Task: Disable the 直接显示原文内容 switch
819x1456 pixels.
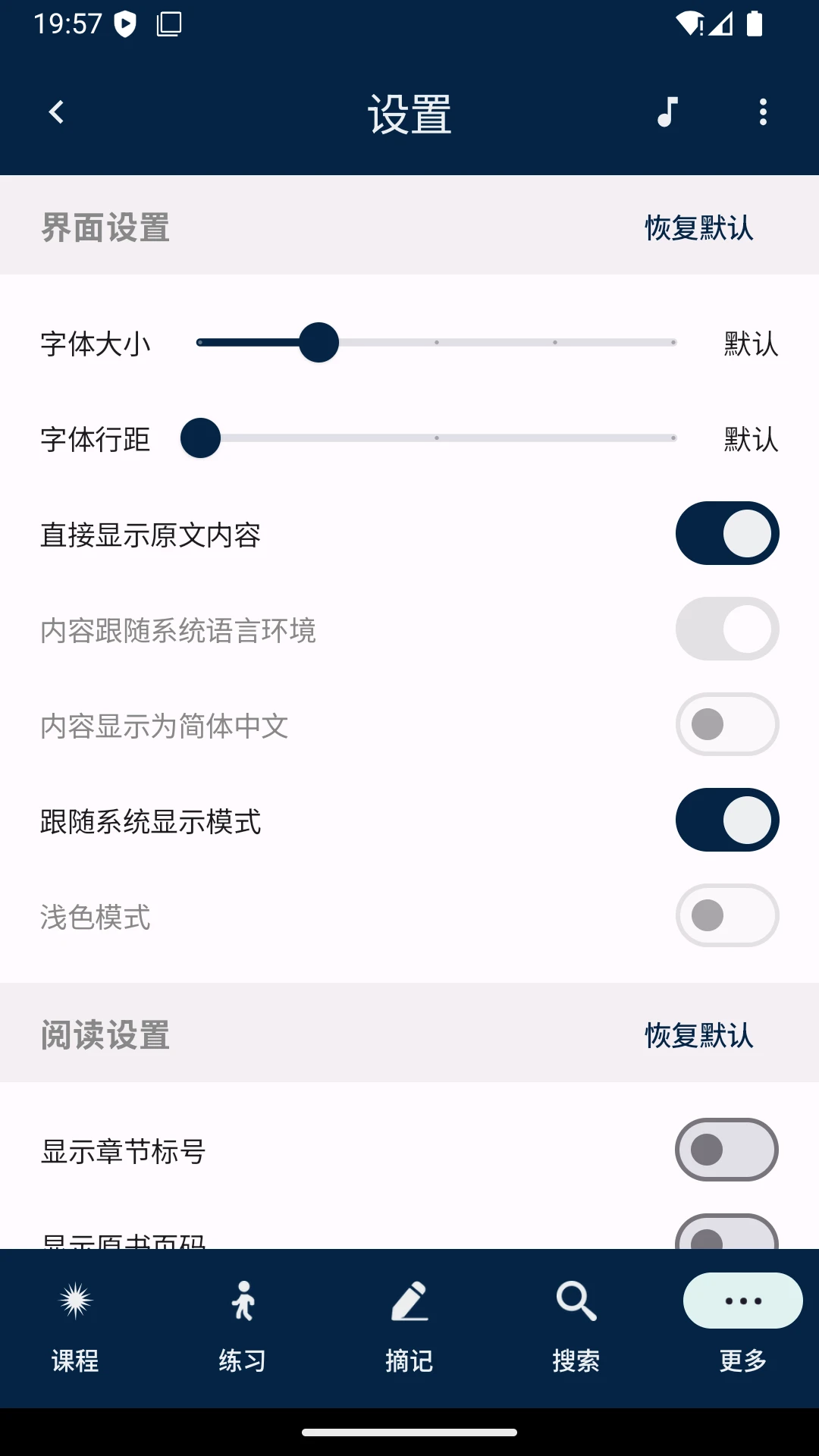Action: click(x=726, y=533)
